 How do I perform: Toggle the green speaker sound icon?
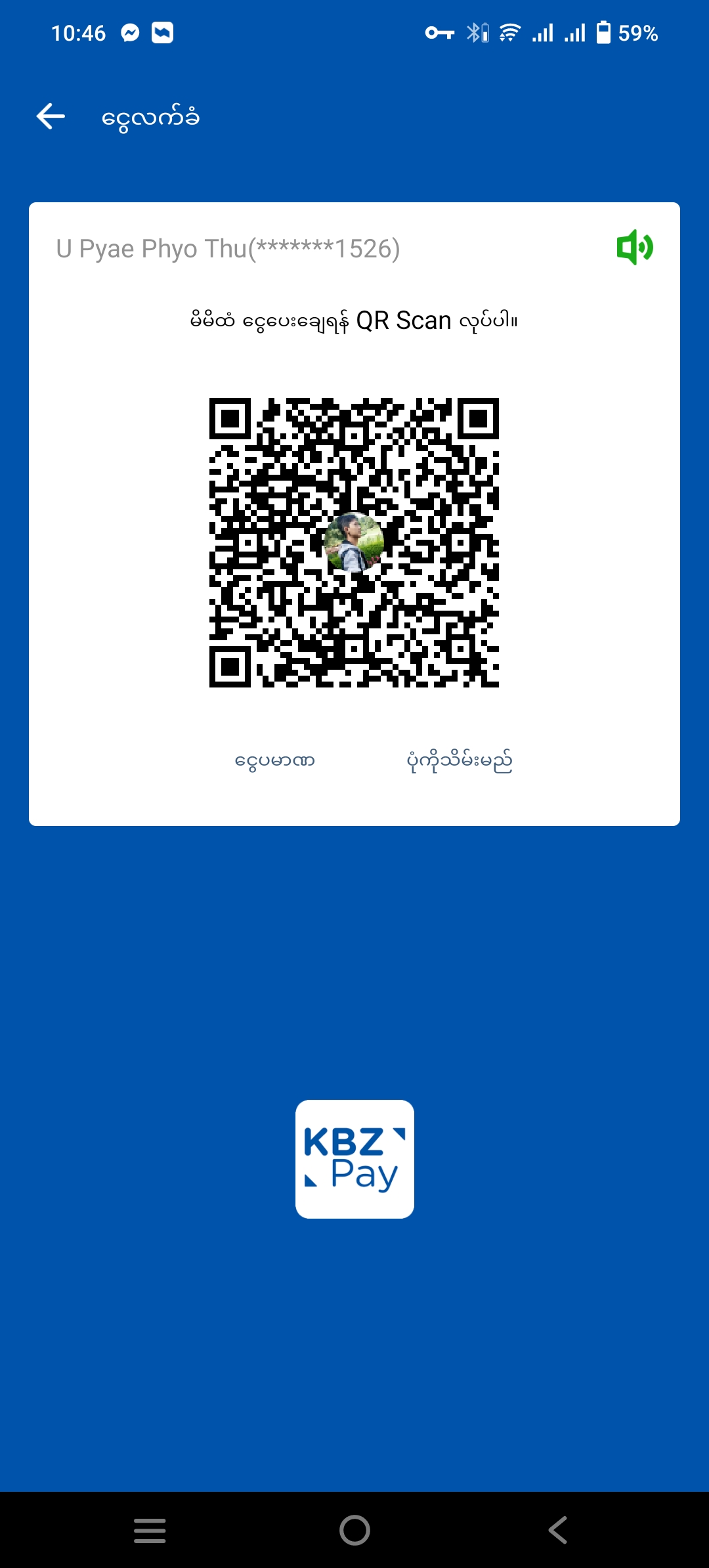634,248
